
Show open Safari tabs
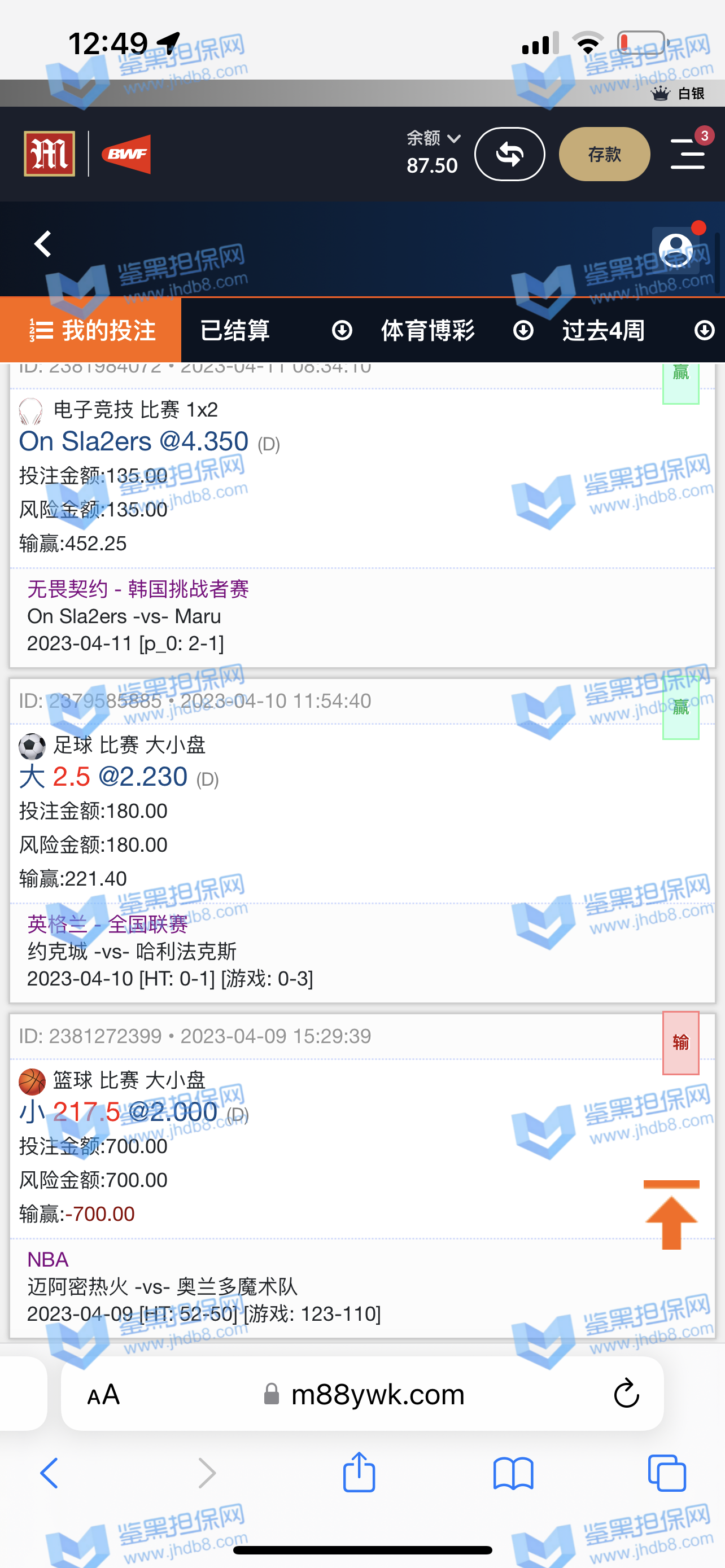(667, 1473)
